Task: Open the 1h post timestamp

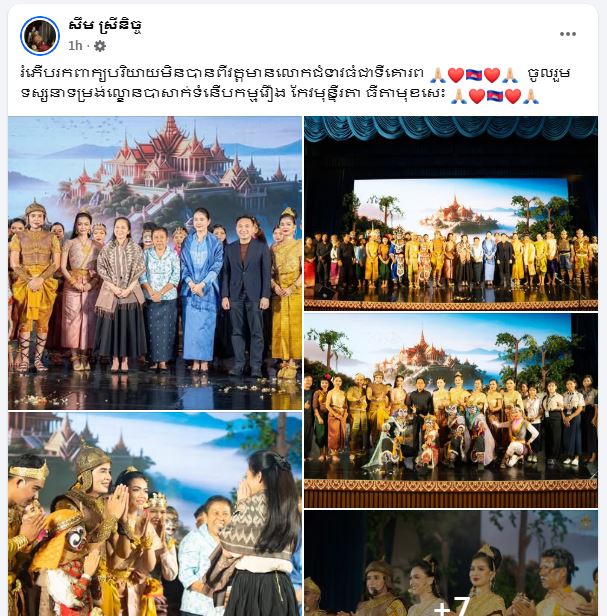Action: coord(75,46)
